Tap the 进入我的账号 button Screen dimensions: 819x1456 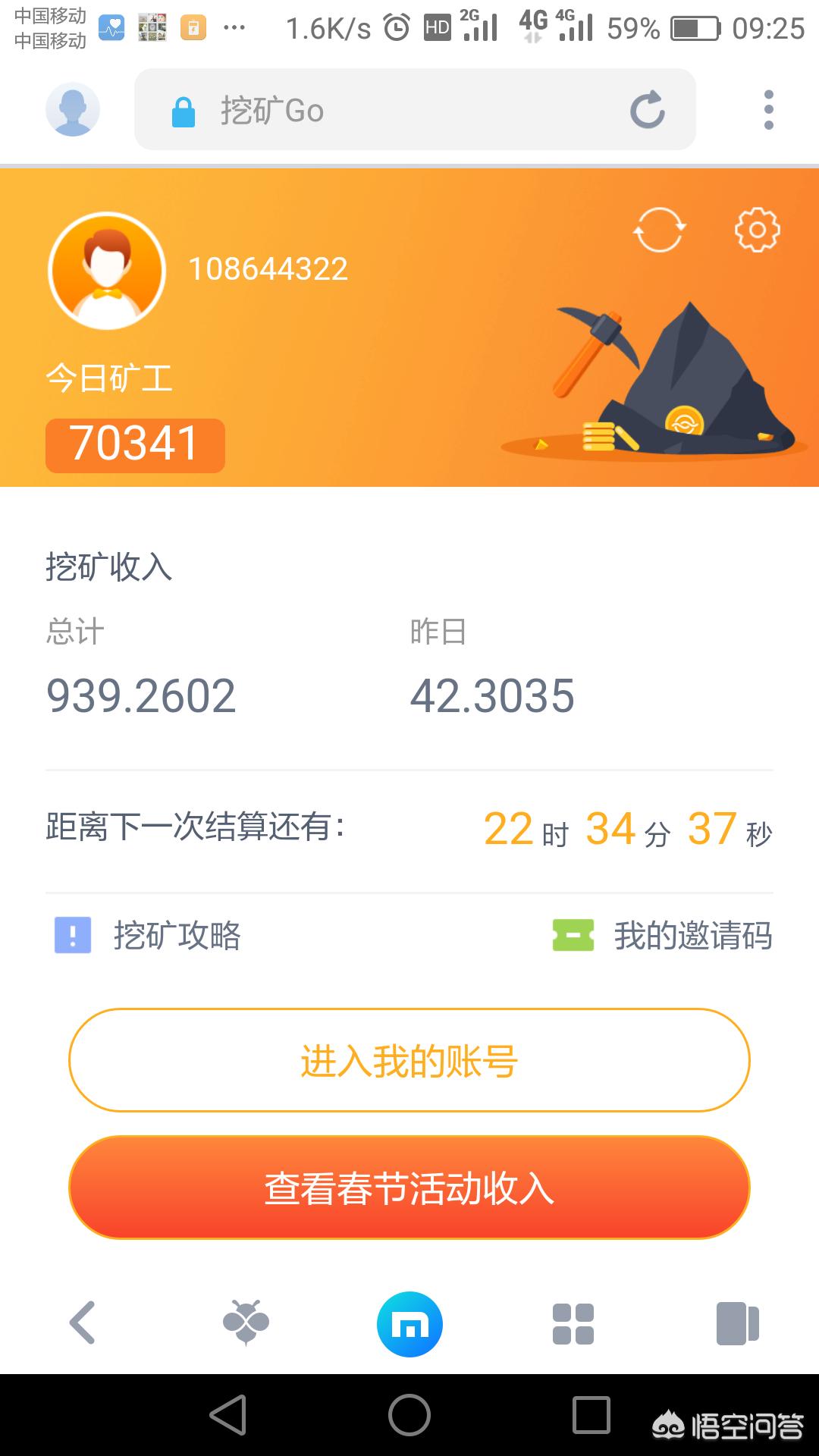(409, 1060)
